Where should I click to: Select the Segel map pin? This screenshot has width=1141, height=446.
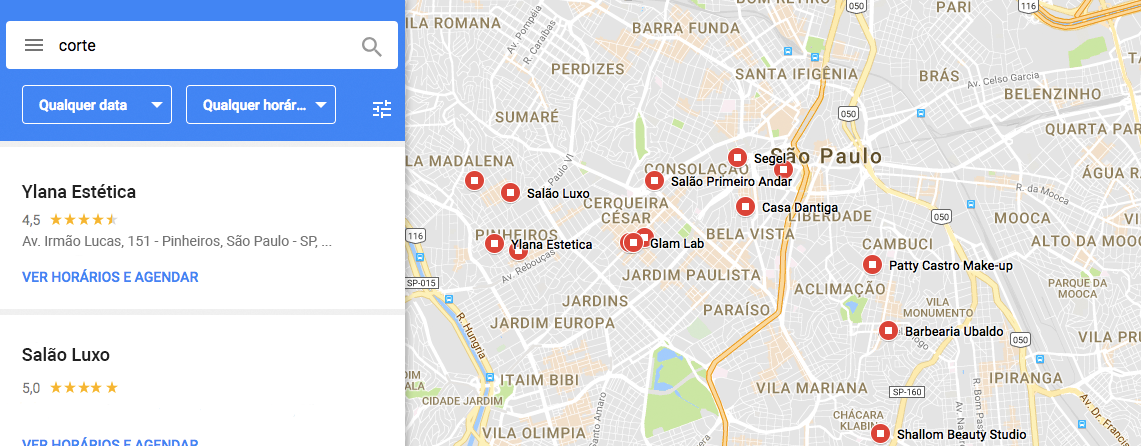coord(738,157)
